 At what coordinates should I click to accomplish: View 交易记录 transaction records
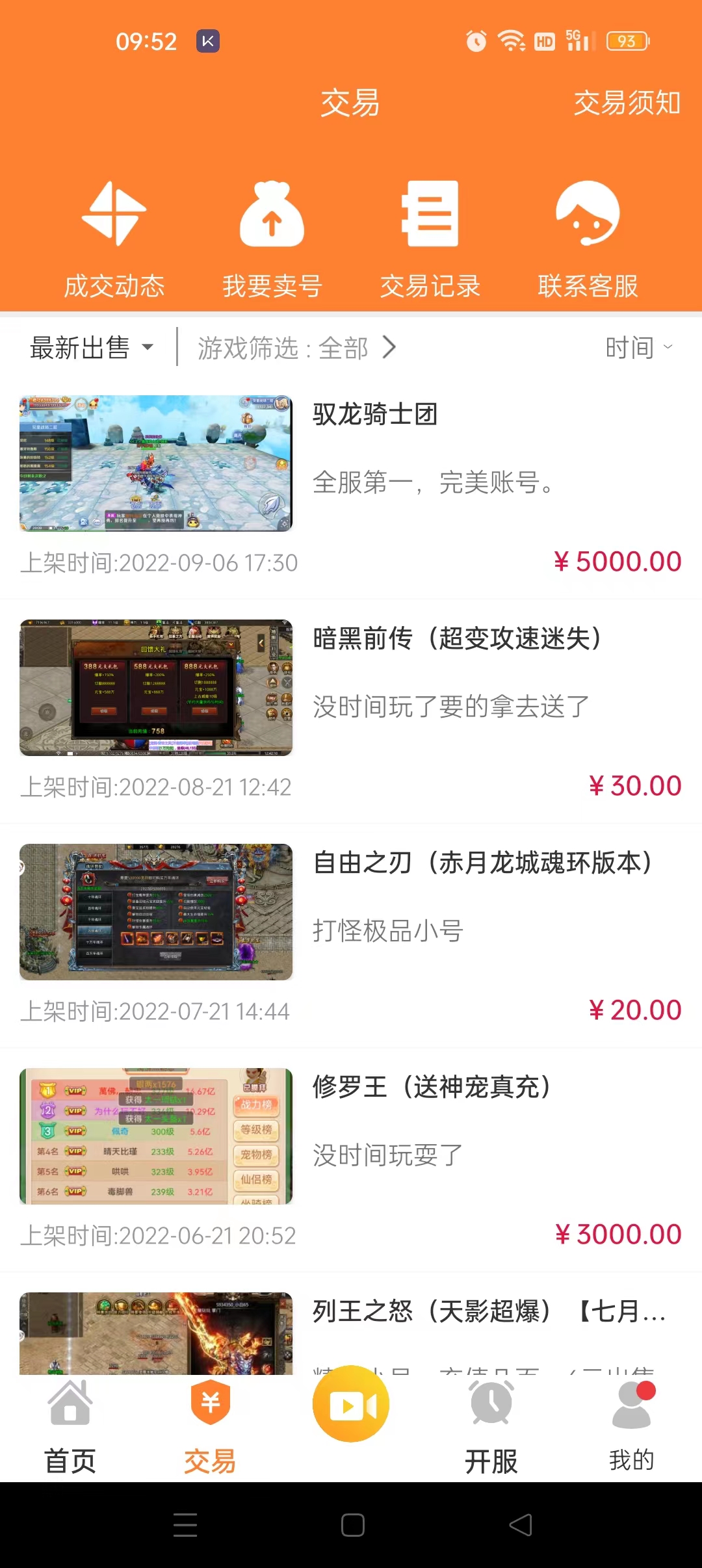click(x=430, y=241)
